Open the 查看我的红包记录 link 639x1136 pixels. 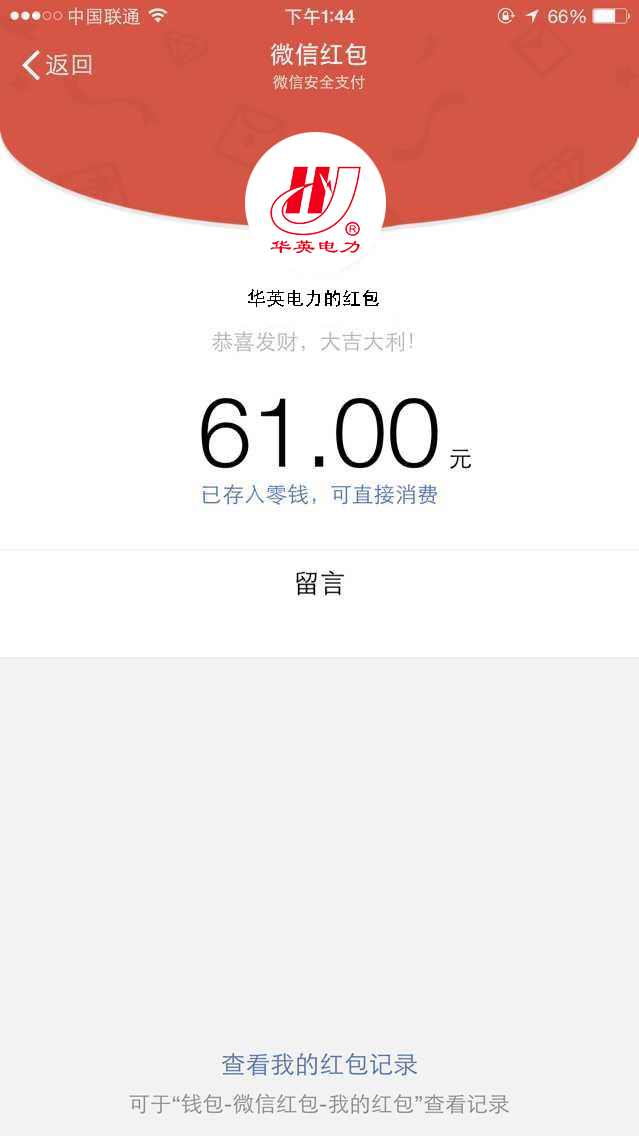[x=320, y=1064]
